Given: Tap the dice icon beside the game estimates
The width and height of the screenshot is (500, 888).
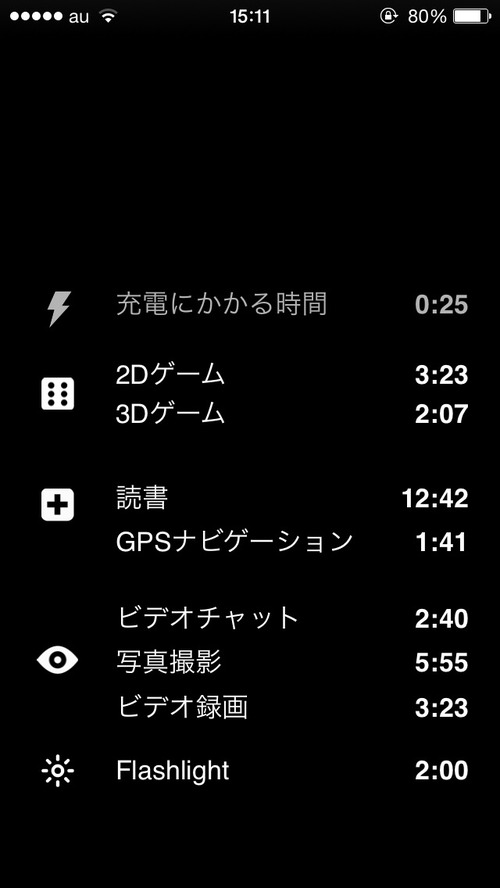Looking at the screenshot, I should click(x=58, y=394).
